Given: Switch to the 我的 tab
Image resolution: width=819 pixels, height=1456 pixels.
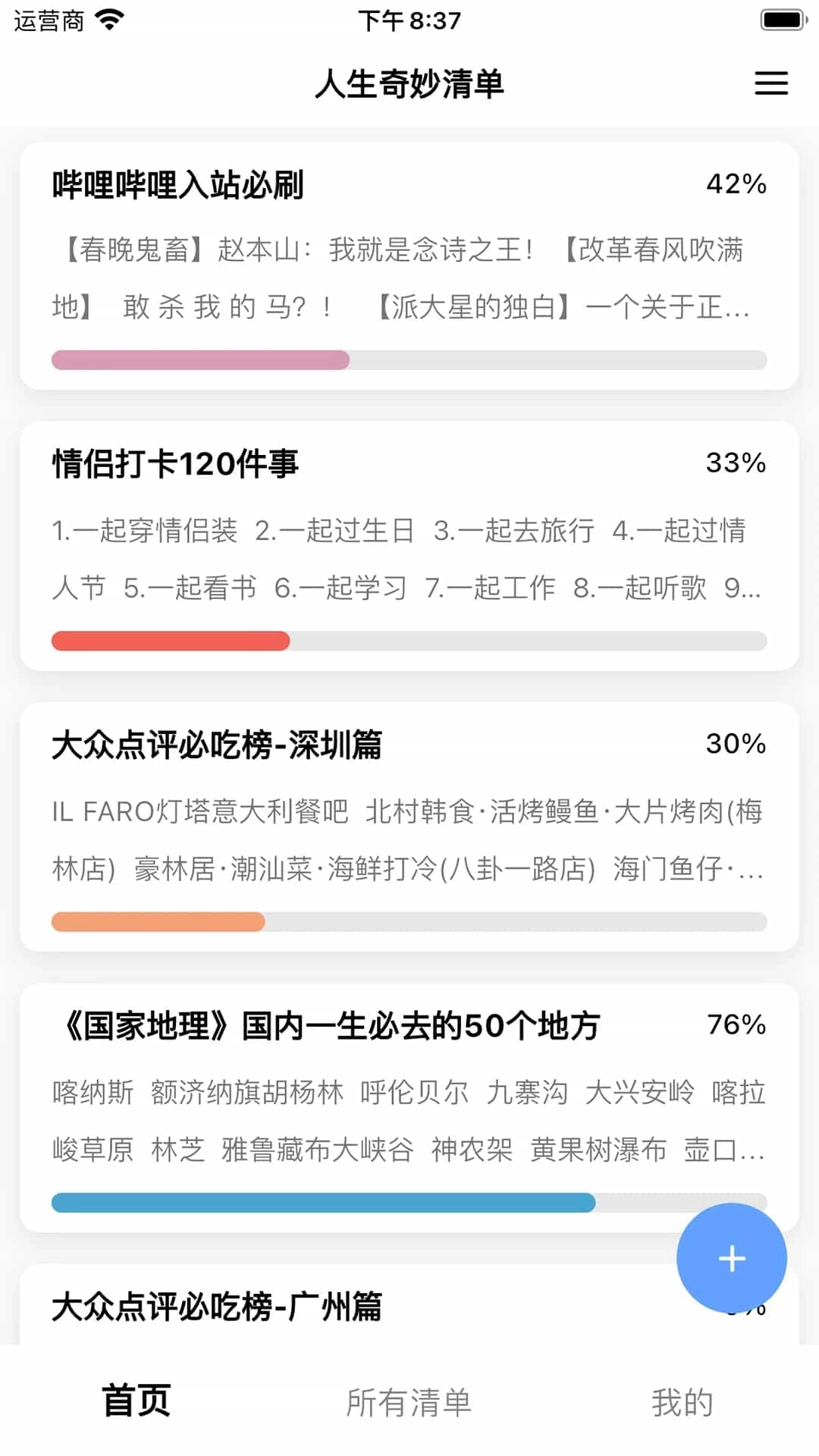Looking at the screenshot, I should (x=682, y=1403).
